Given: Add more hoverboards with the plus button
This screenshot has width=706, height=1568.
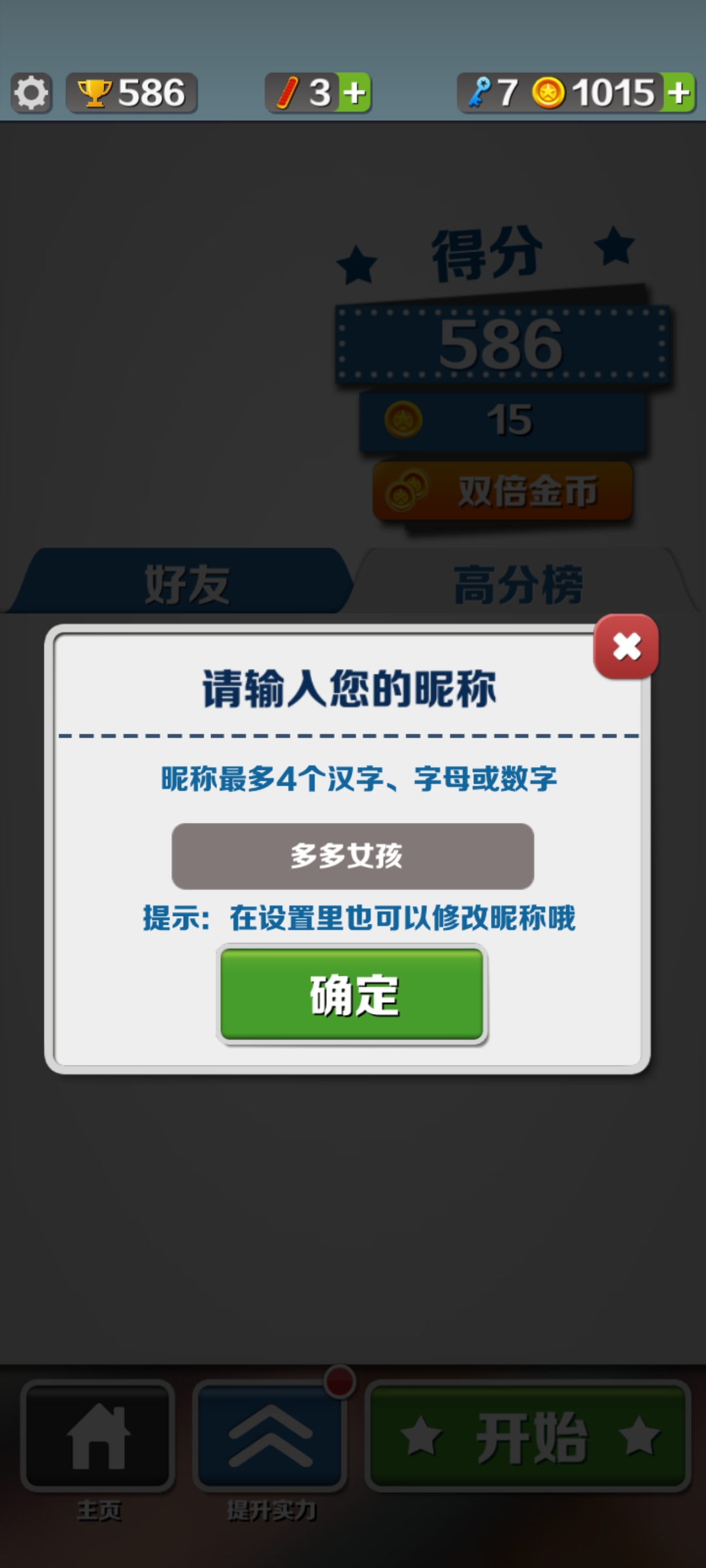Looking at the screenshot, I should coord(355,93).
